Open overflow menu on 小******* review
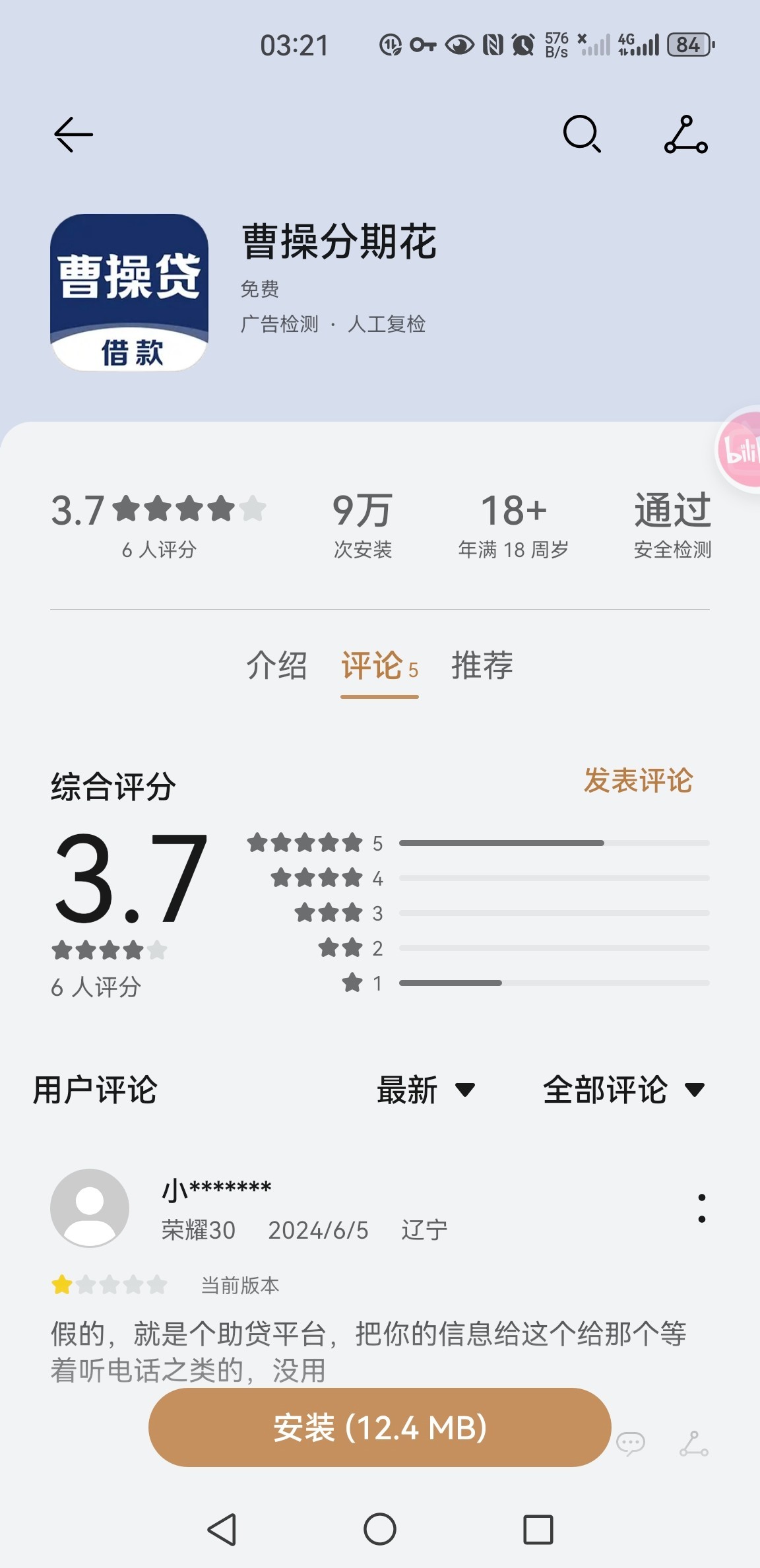The width and height of the screenshot is (760, 1568). pyautogui.click(x=701, y=1208)
